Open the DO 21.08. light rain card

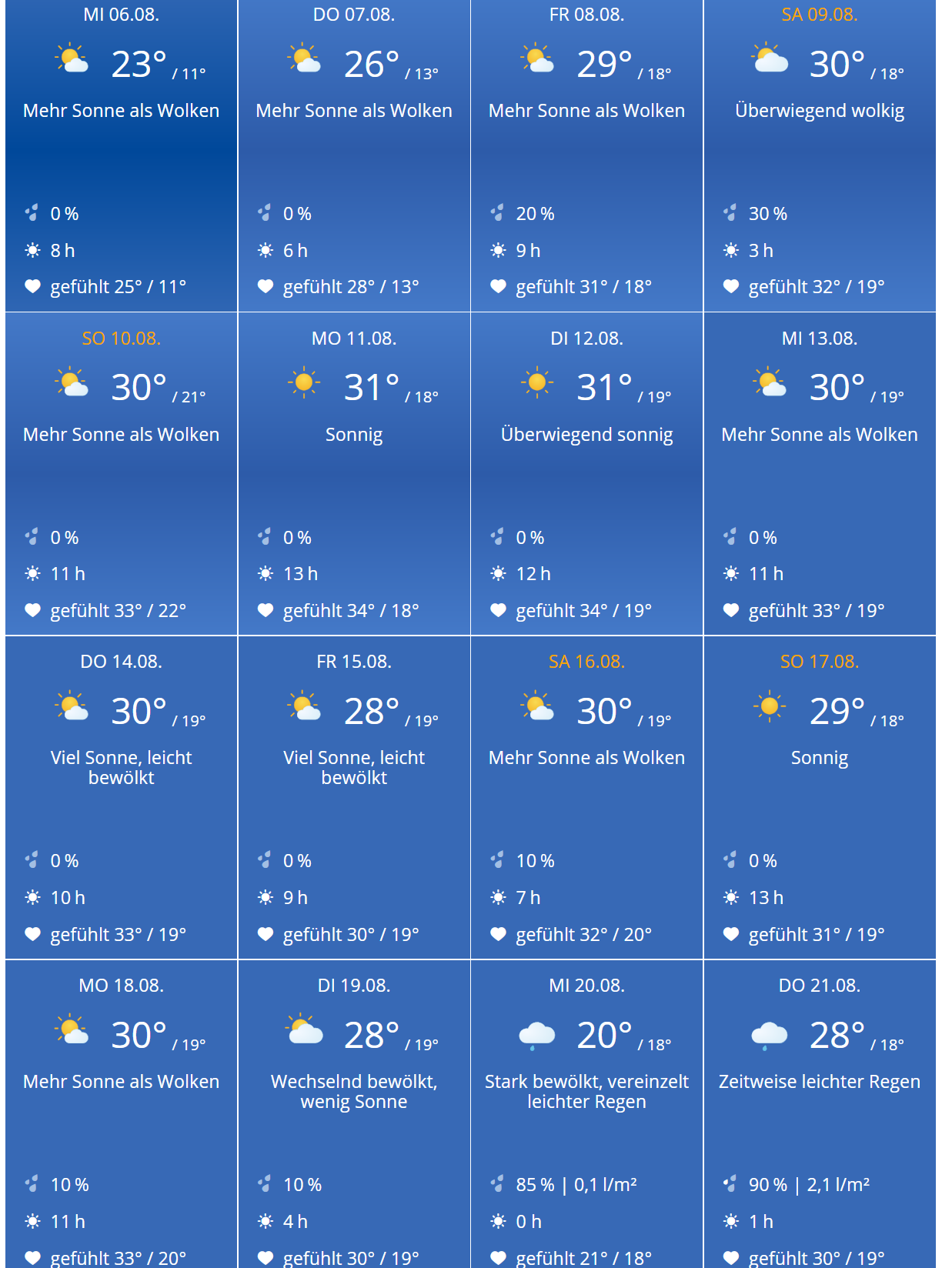tap(820, 1123)
